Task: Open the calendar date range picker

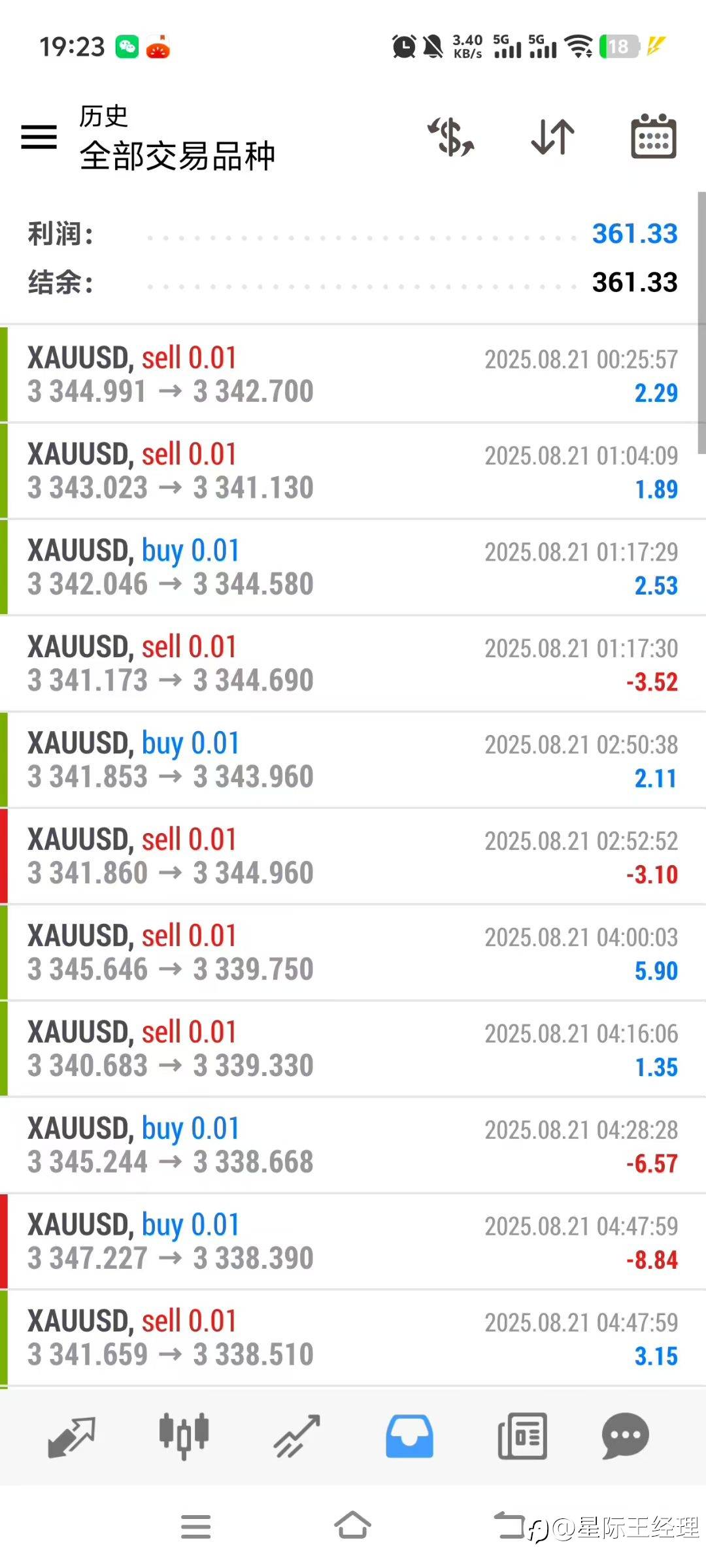Action: (653, 136)
